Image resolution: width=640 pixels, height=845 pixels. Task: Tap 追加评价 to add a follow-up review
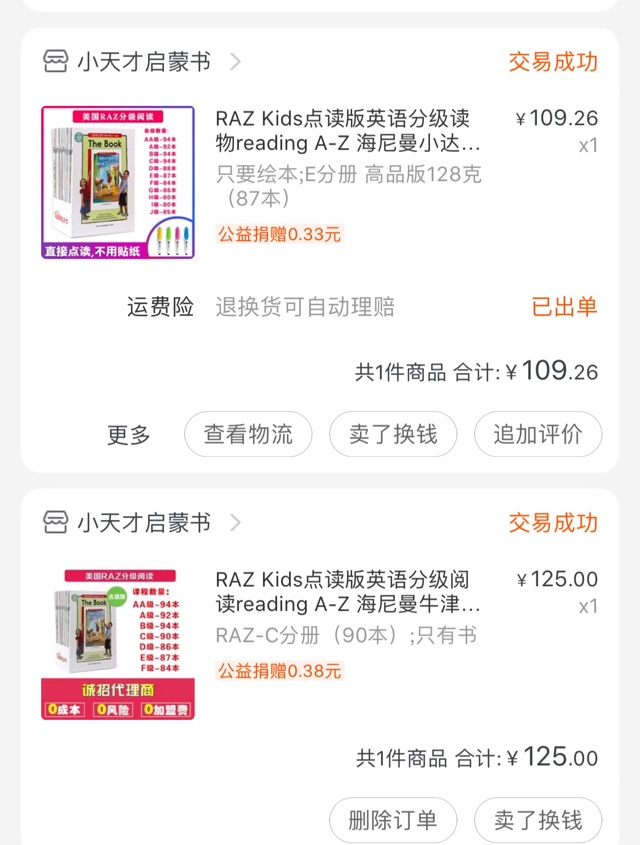538,435
